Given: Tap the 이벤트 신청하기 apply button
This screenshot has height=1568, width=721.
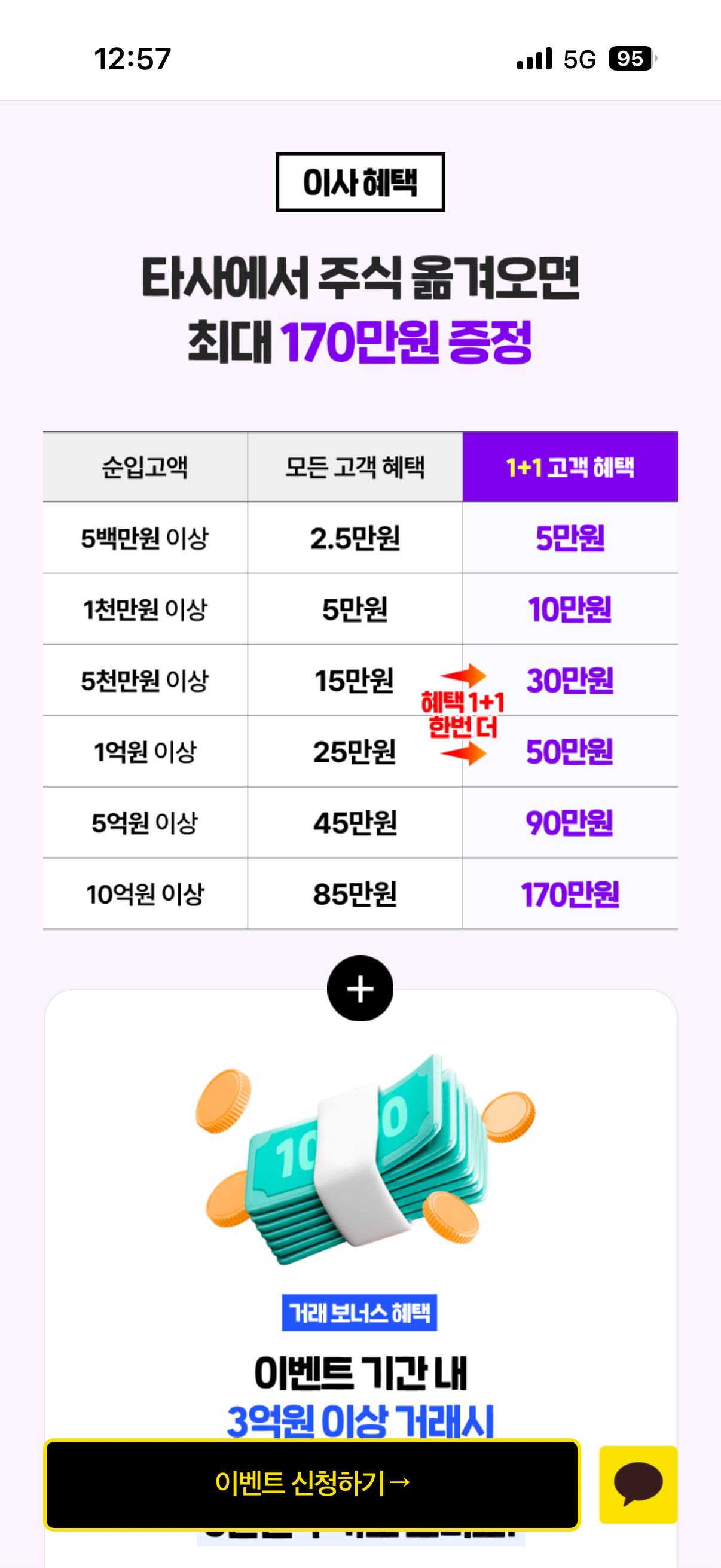Looking at the screenshot, I should click(x=312, y=1484).
